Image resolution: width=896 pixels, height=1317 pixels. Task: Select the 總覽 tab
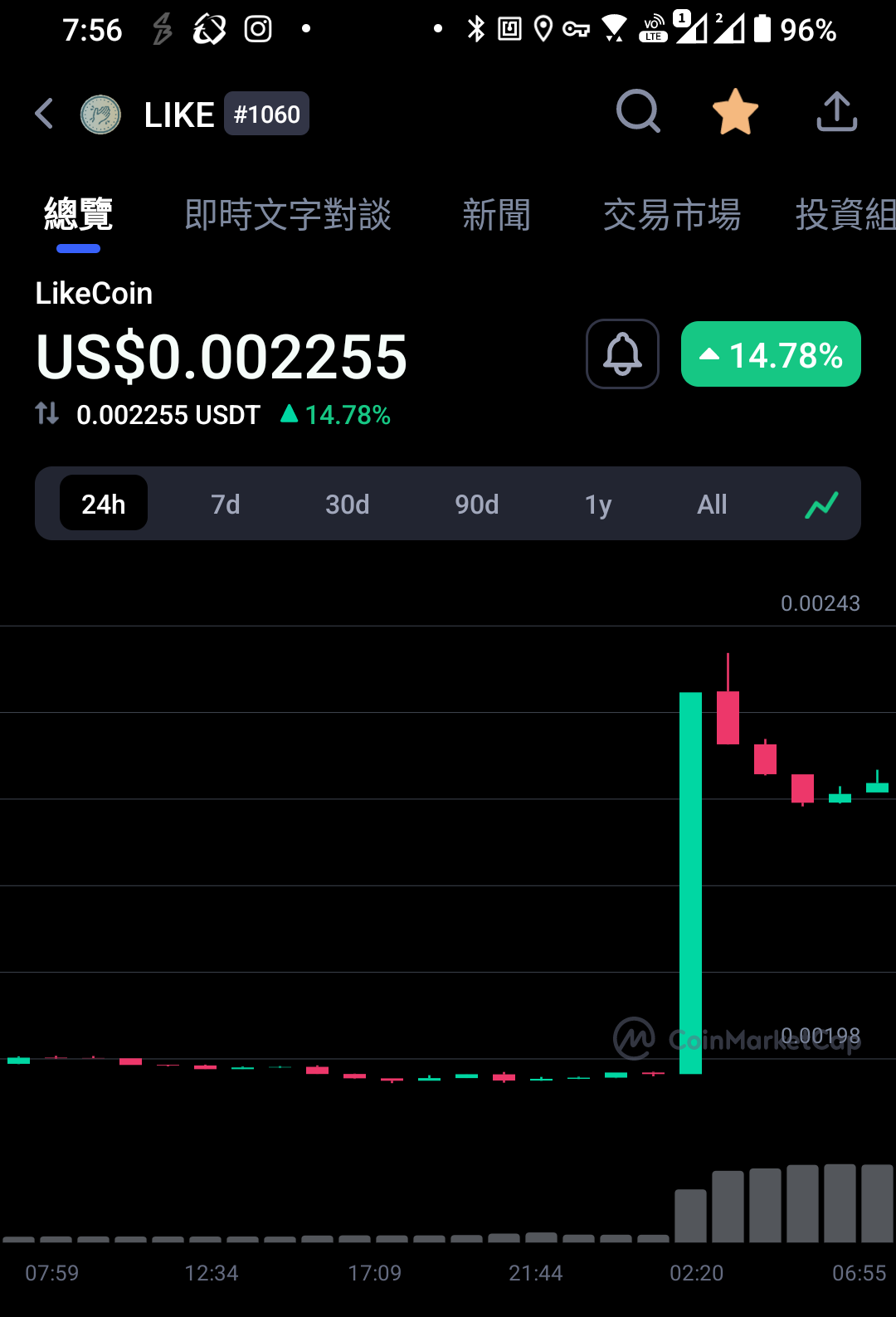coord(78,215)
